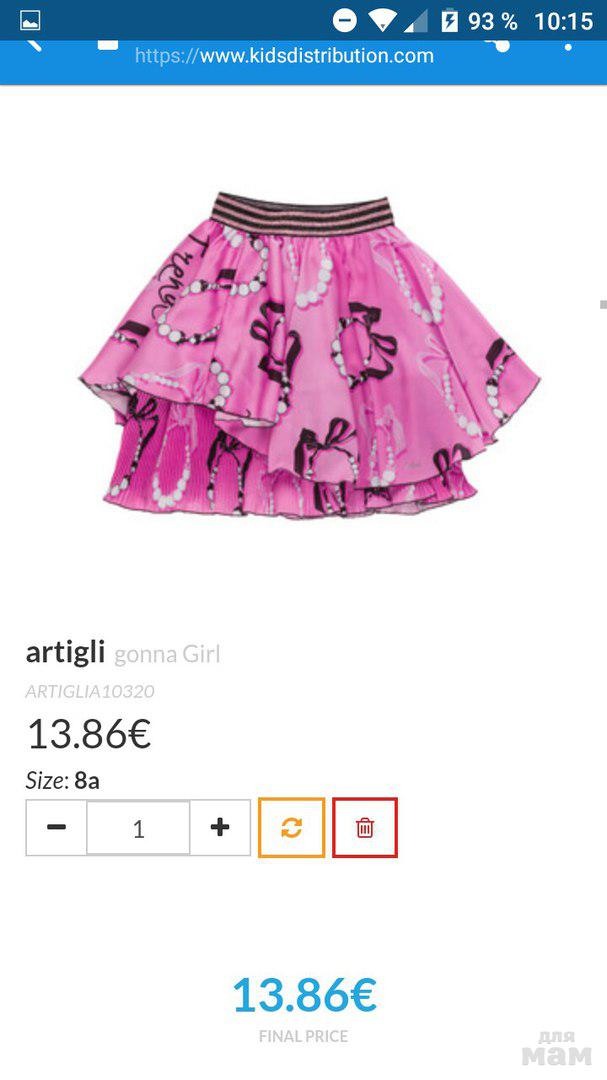Viewport: 607px width, 1080px height.
Task: Decrease the skirt quantity with minus
Action: point(57,828)
